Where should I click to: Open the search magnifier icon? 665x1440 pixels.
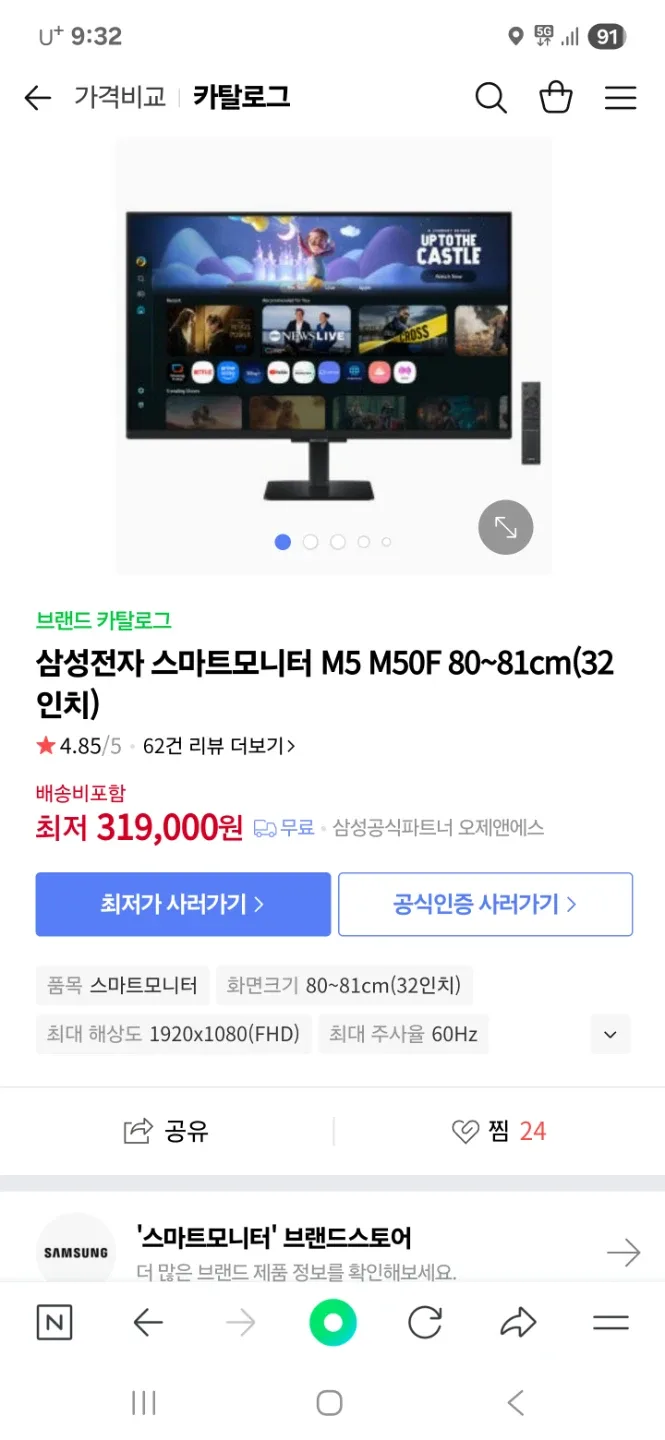490,98
